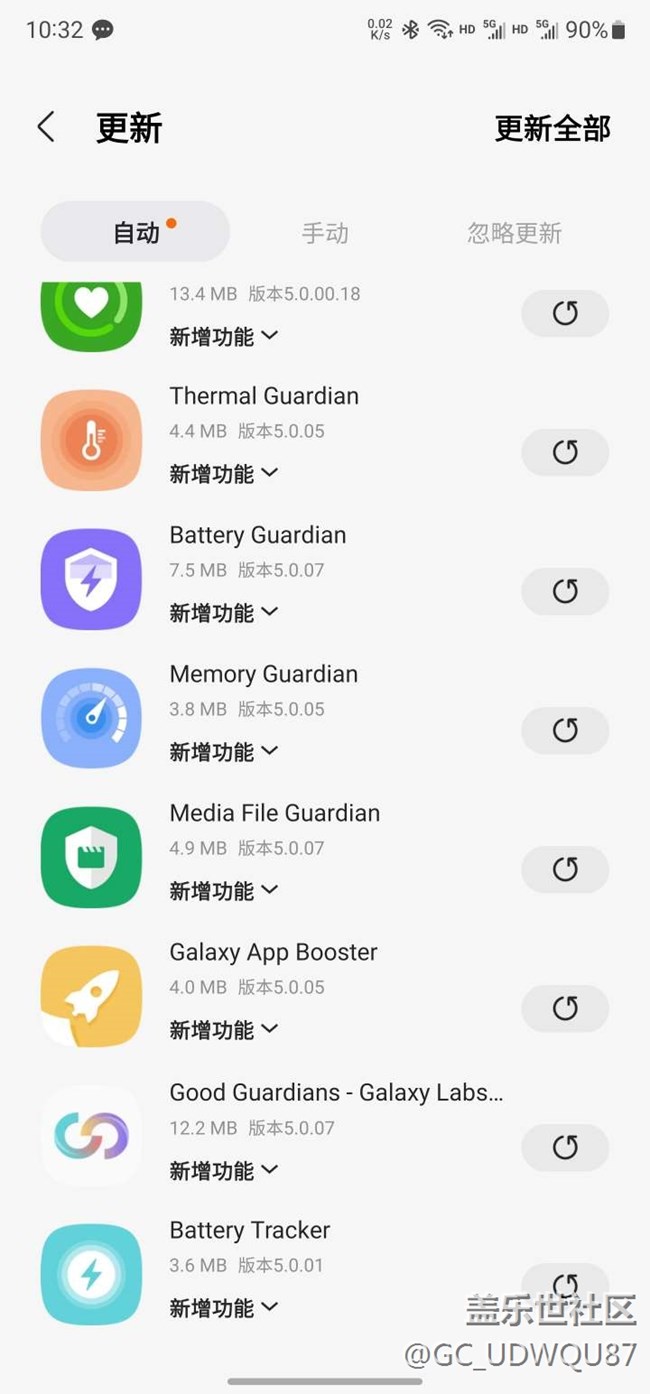The height and width of the screenshot is (1394, 650).
Task: Go back from the 更新 page
Action: pyautogui.click(x=46, y=127)
